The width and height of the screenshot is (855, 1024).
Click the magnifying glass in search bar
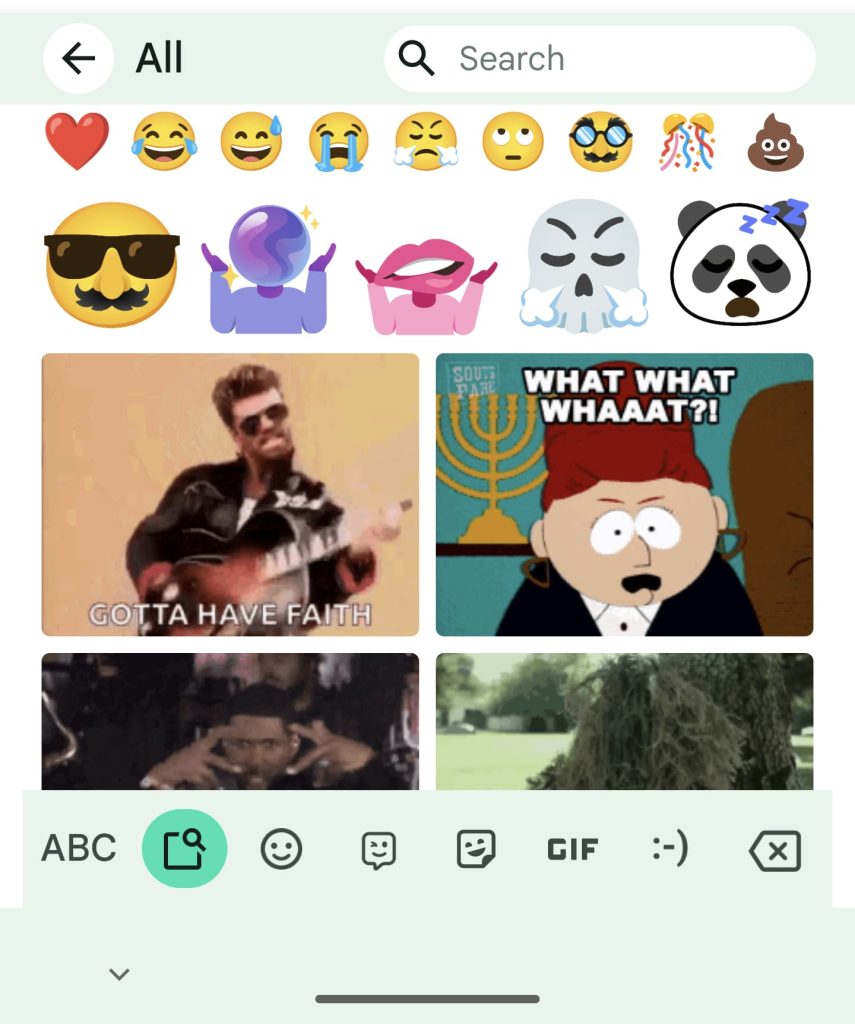pyautogui.click(x=416, y=58)
